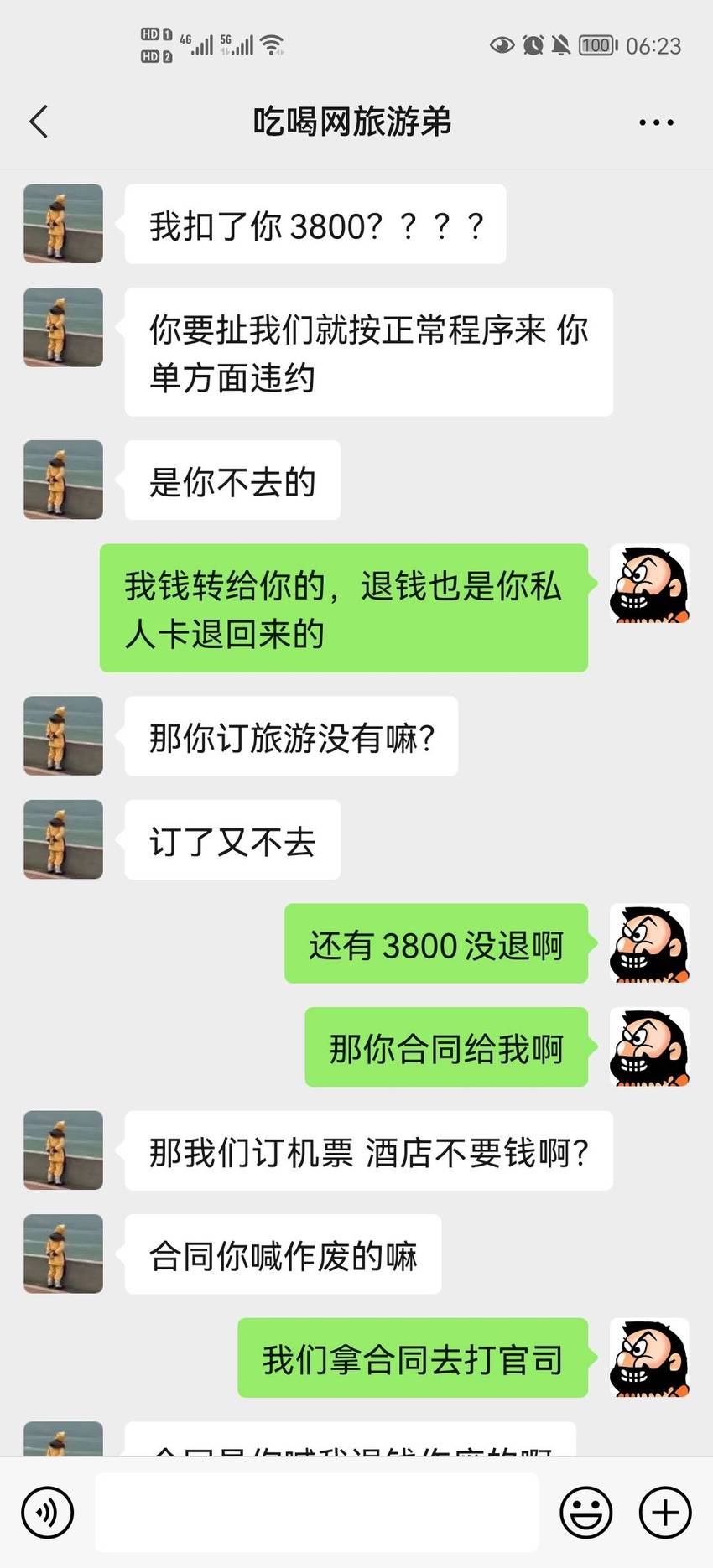Switch to voice message input
Viewport: 713px width, 1568px height.
click(48, 1513)
